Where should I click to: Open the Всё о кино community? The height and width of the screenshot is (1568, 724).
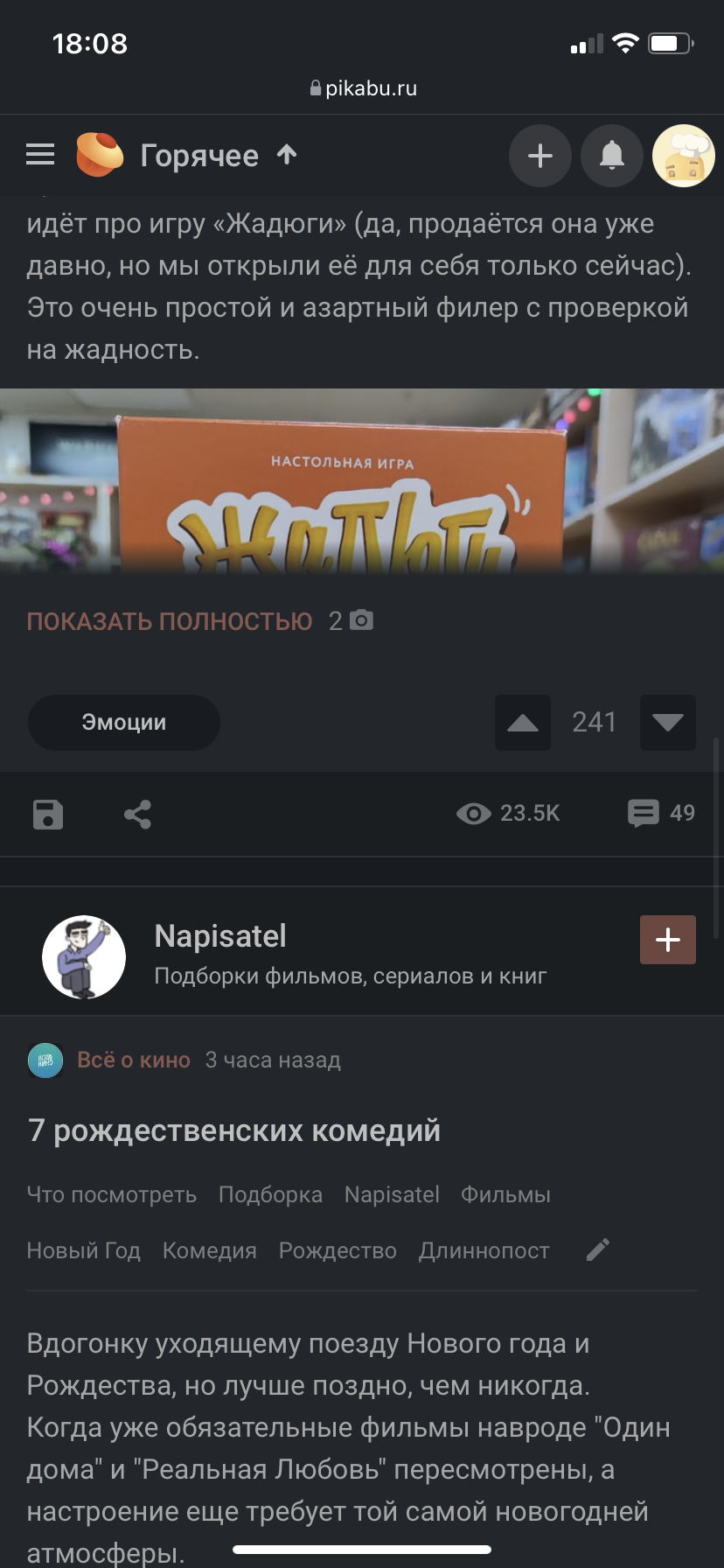134,1060
